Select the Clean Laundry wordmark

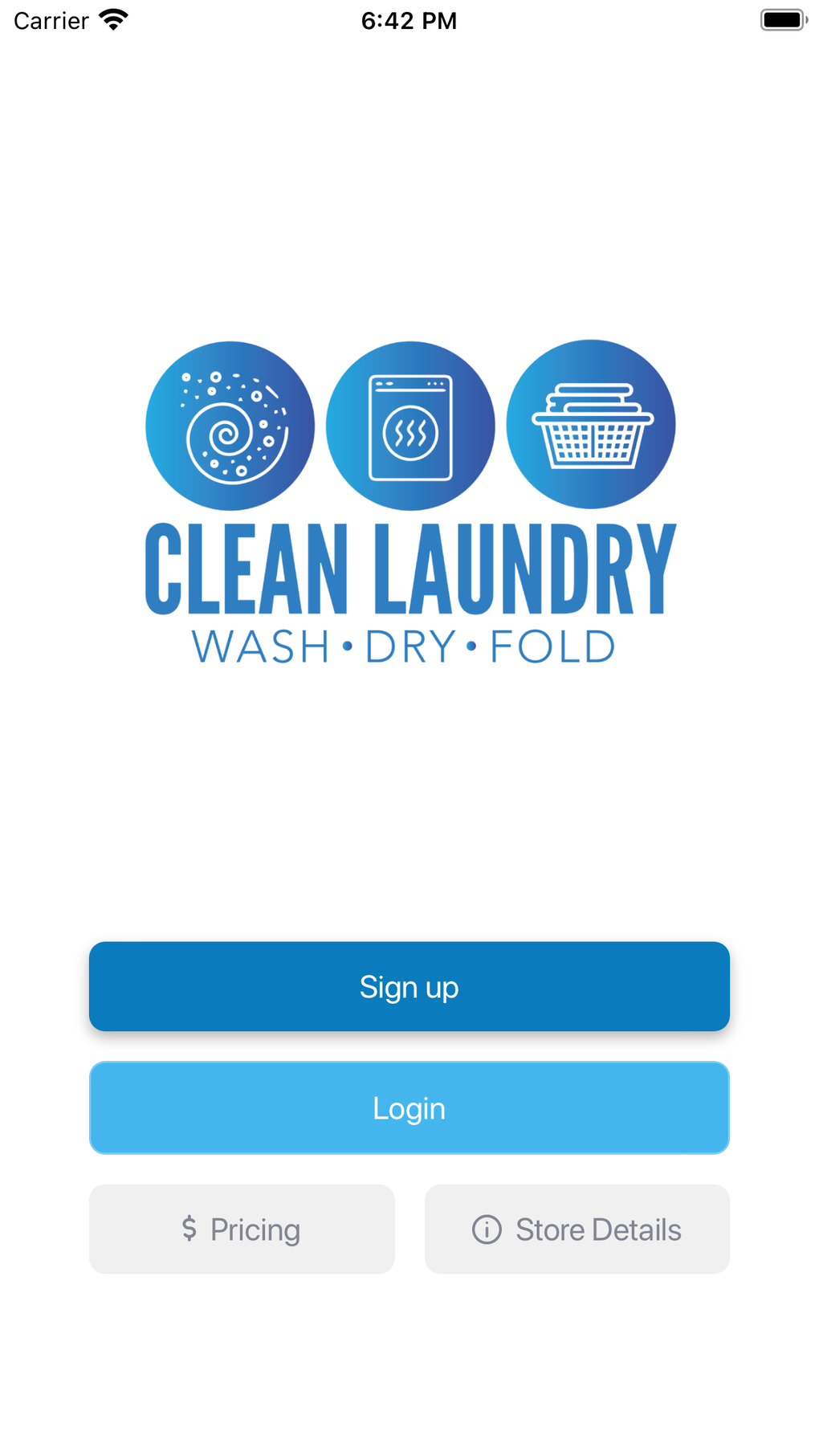click(x=409, y=566)
